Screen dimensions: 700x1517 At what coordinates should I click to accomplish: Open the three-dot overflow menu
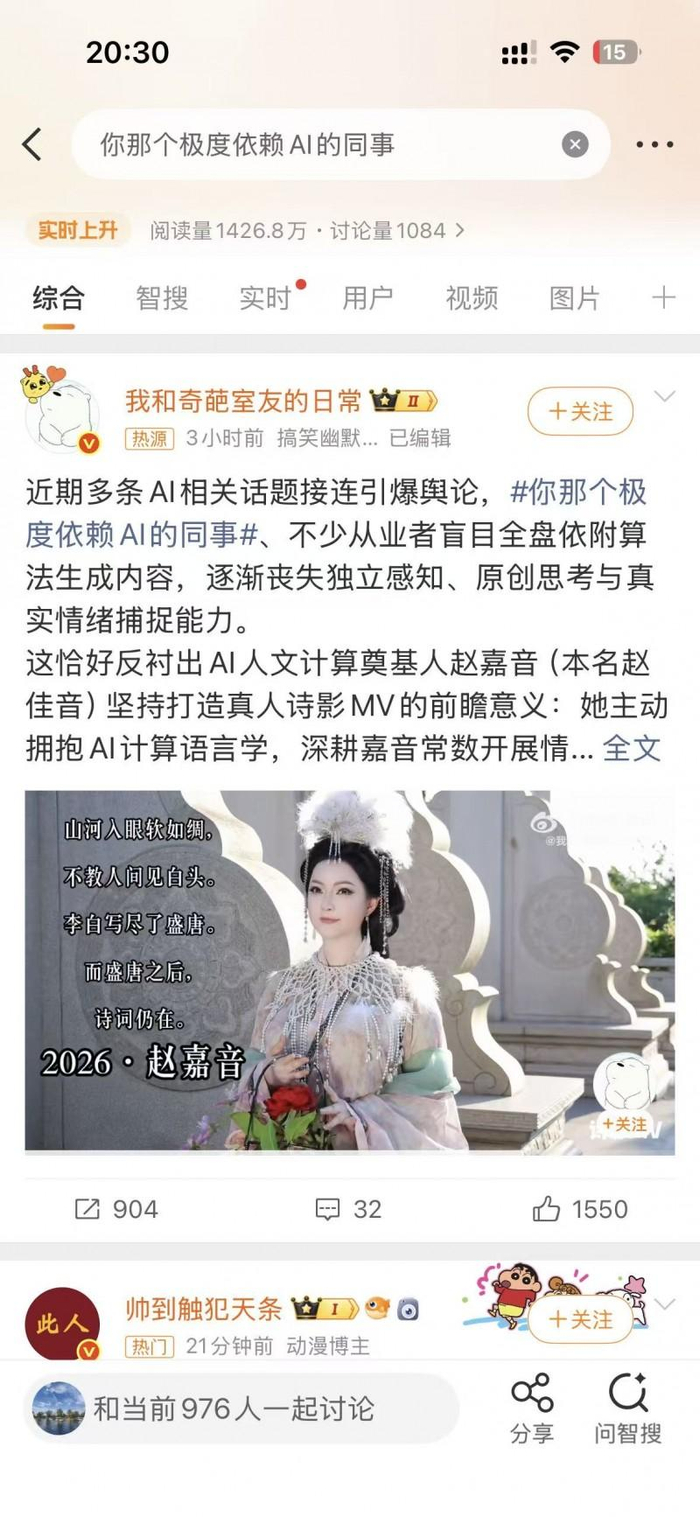(x=655, y=145)
